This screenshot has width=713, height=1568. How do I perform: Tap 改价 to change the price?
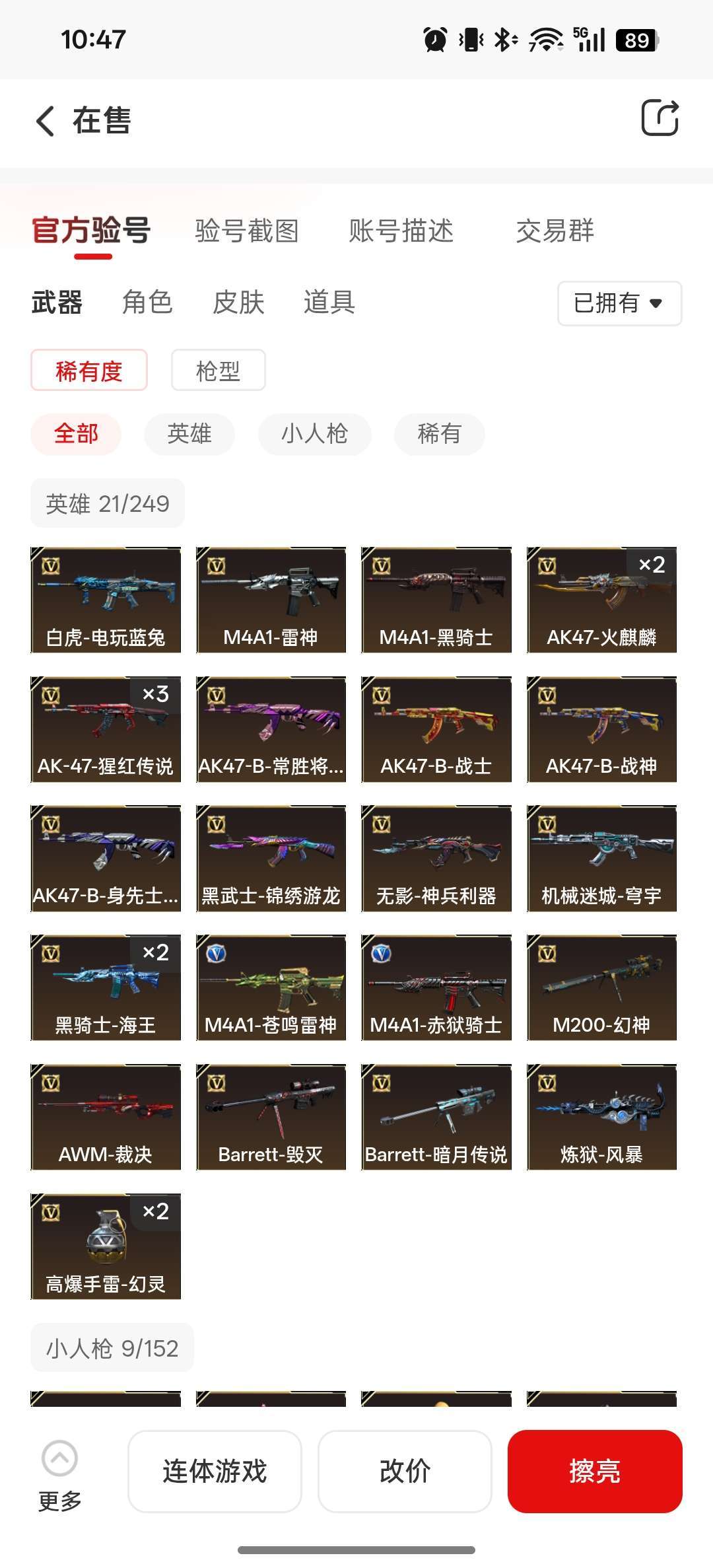tap(405, 1472)
